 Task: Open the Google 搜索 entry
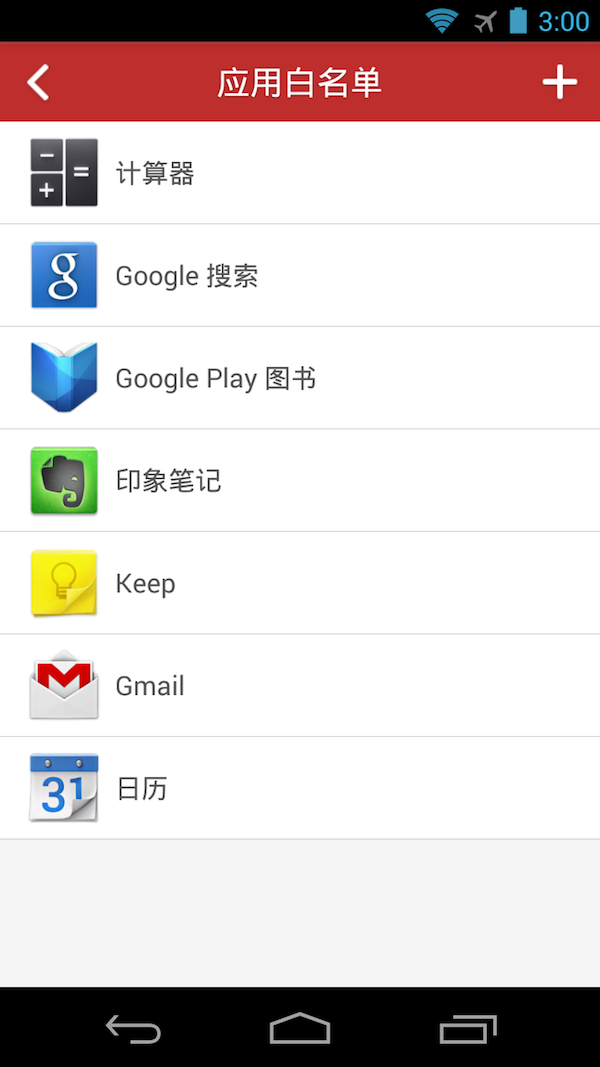pyautogui.click(x=300, y=275)
